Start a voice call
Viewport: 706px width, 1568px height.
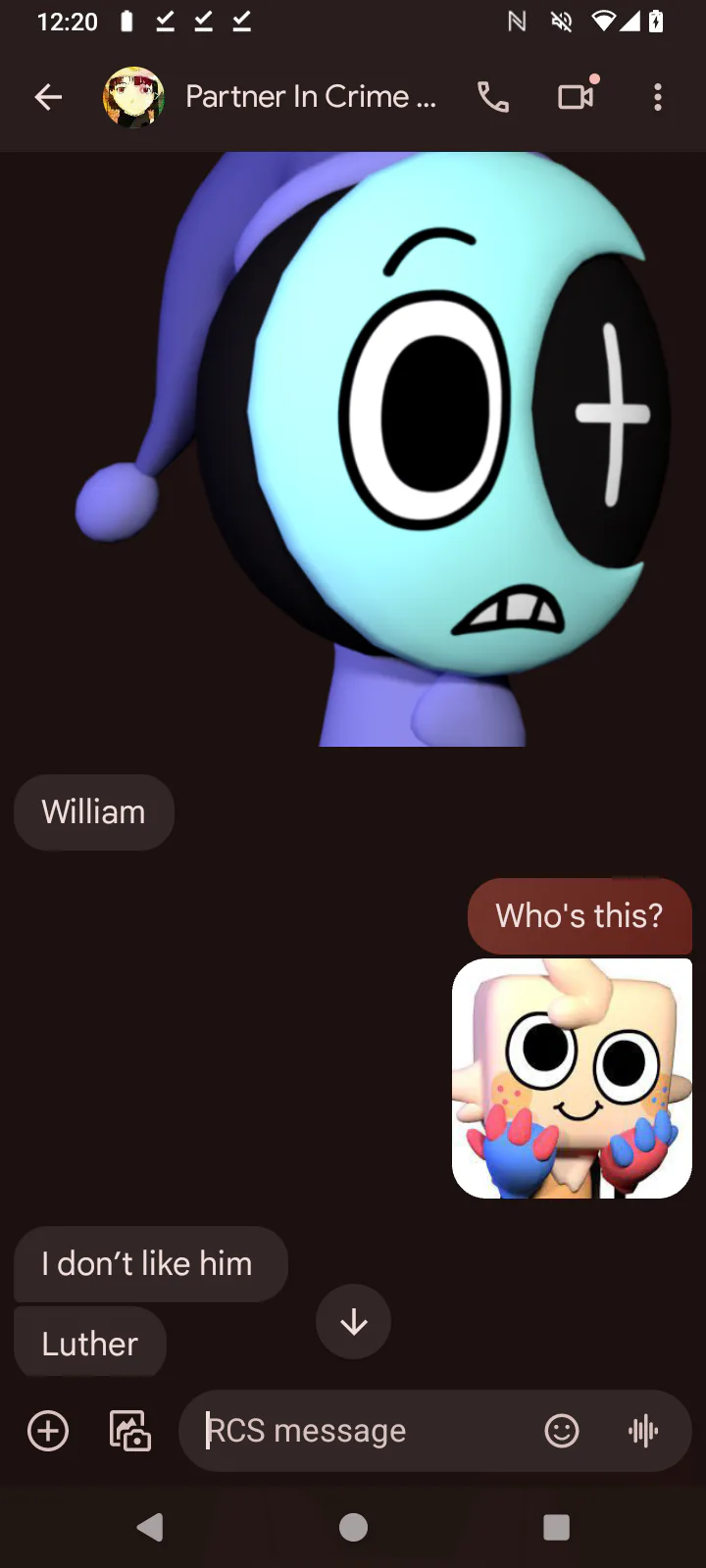pyautogui.click(x=493, y=97)
